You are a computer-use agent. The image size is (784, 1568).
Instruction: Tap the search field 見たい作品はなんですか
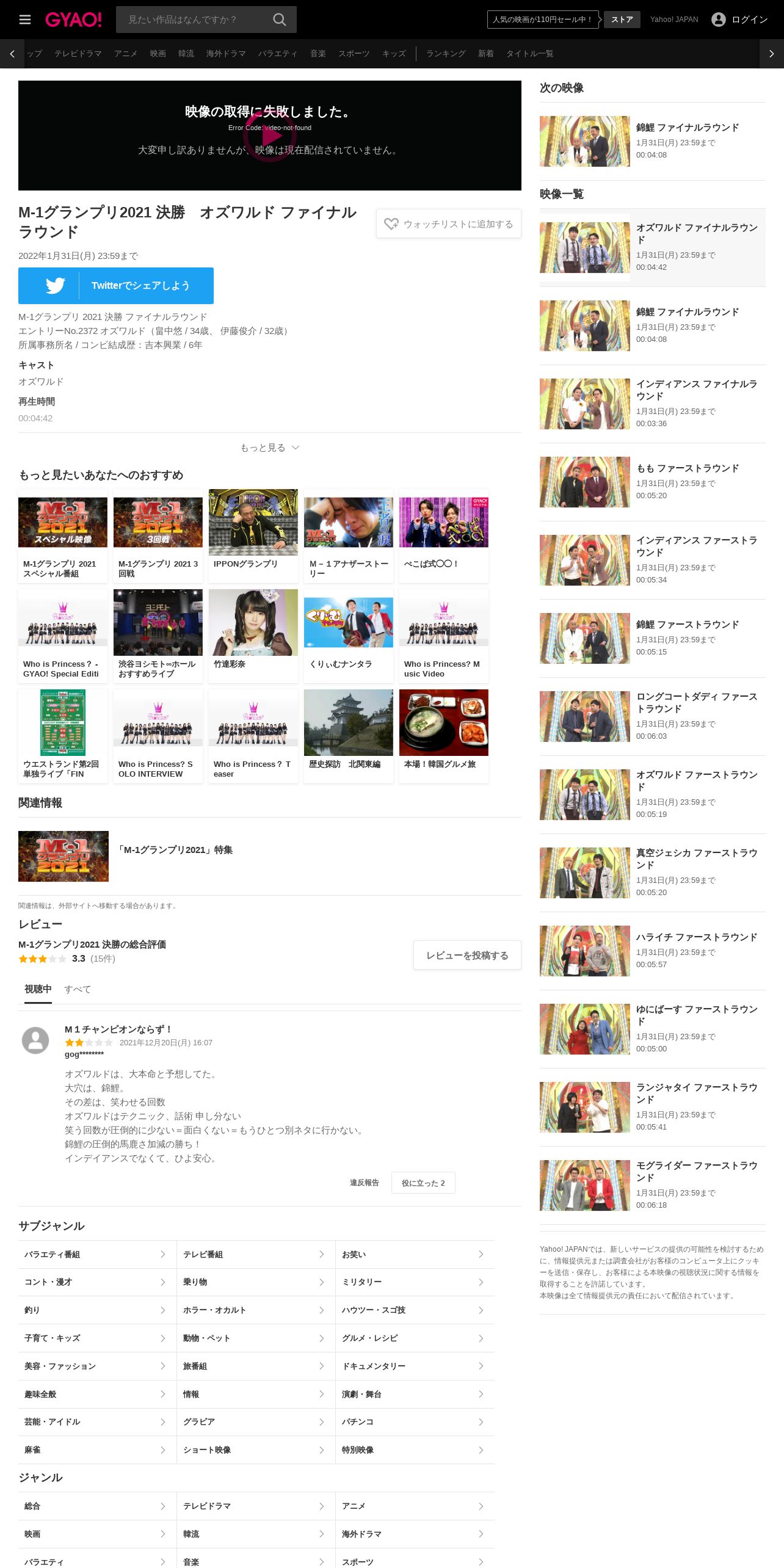193,20
